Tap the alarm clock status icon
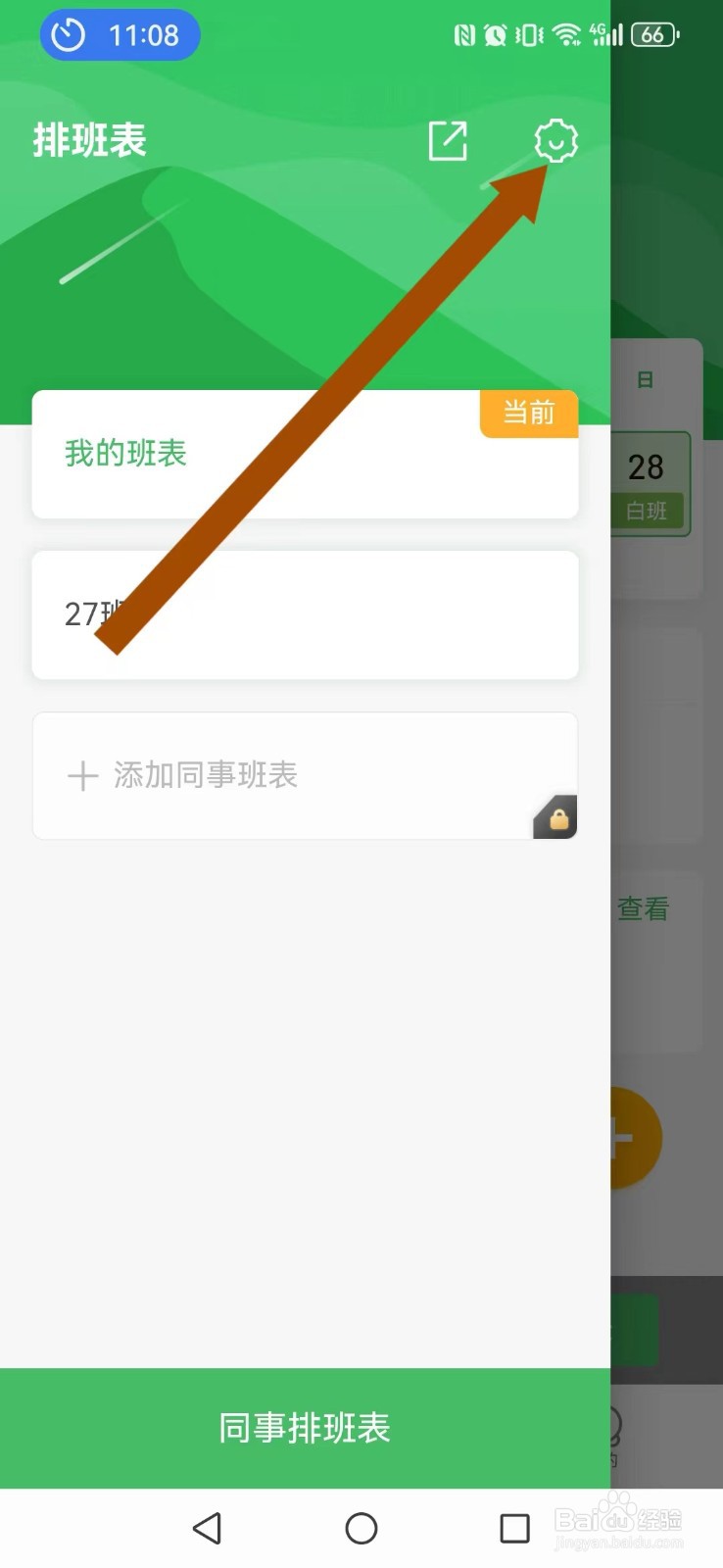 (x=496, y=34)
